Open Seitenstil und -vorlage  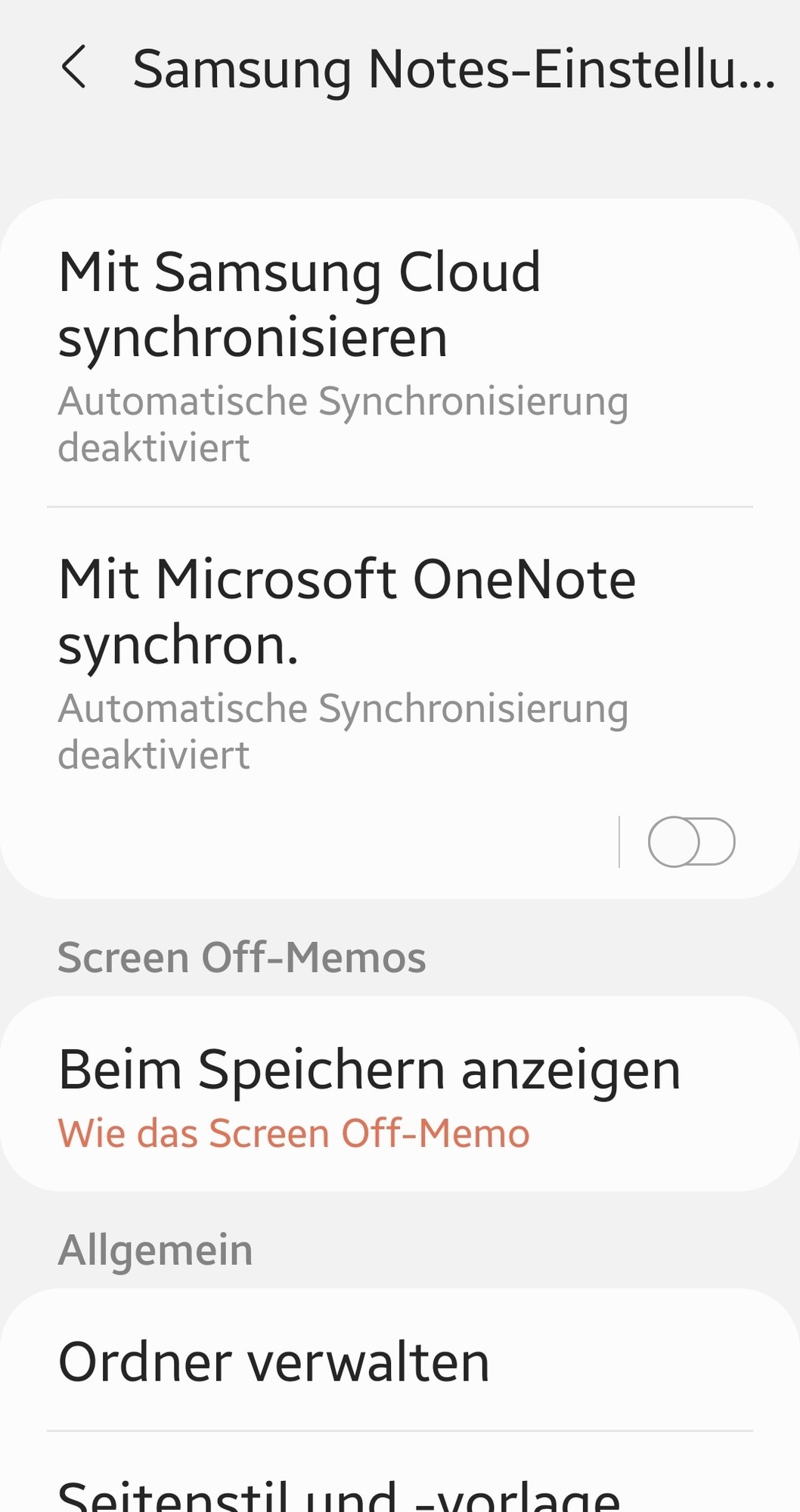(339, 1493)
